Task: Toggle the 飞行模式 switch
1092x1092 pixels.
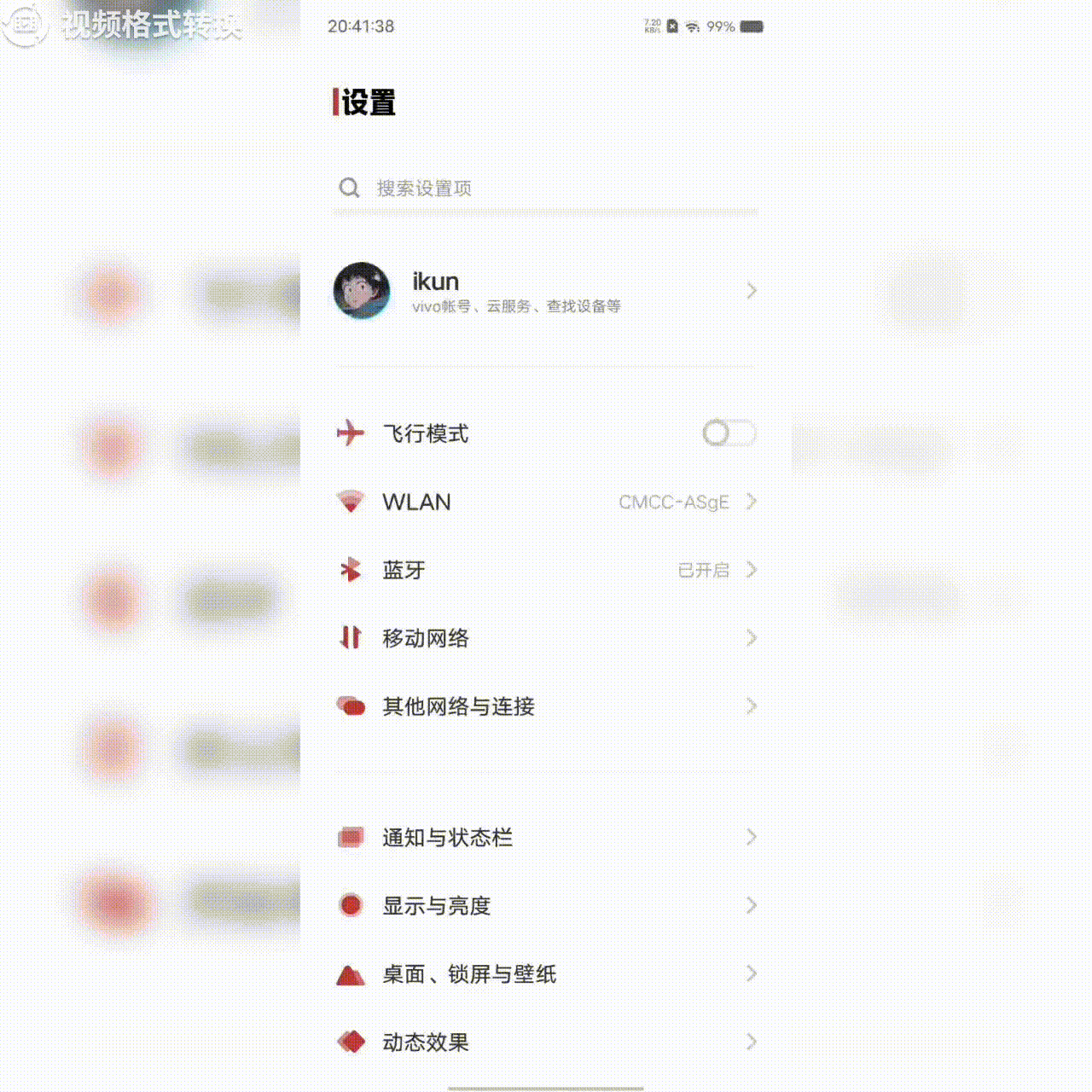Action: tap(729, 433)
